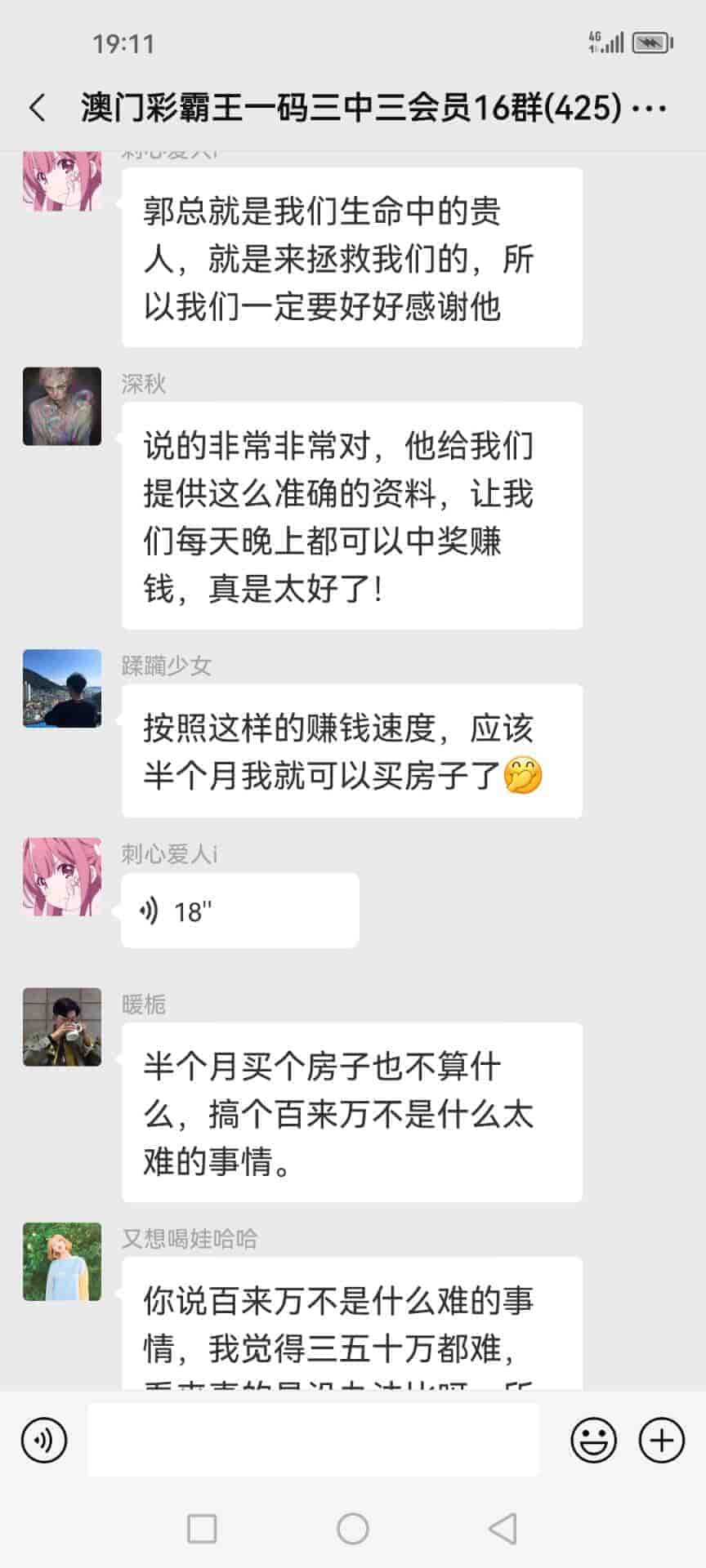The width and height of the screenshot is (706, 1568).
Task: View 又想喝娃哈哈's profile avatar
Action: (62, 1262)
